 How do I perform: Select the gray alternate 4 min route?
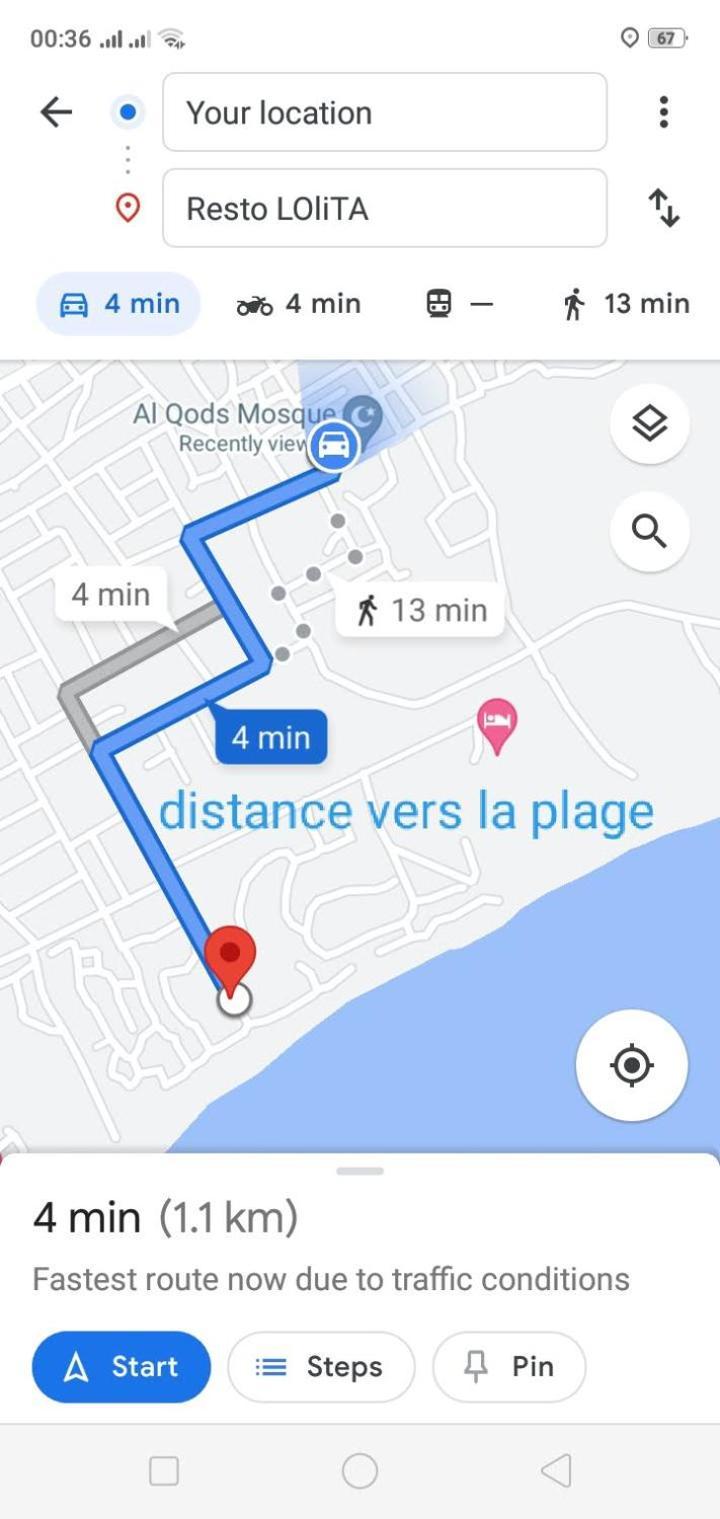pyautogui.click(x=111, y=595)
